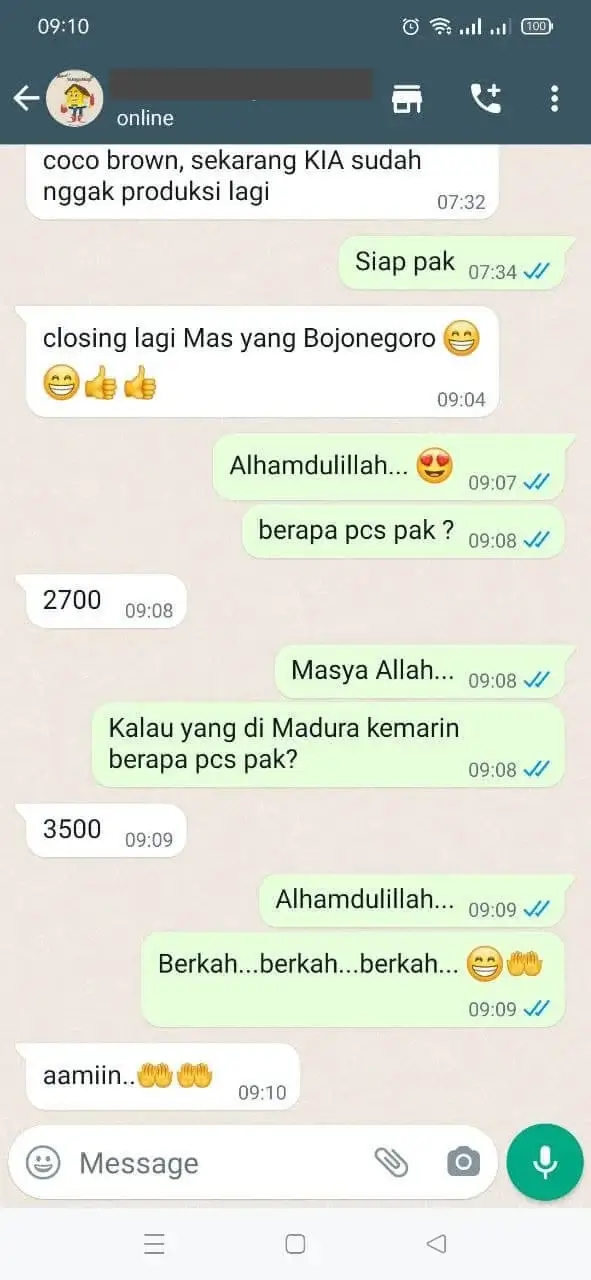
Task: Open the emoji picker in message box
Action: pos(43,1162)
